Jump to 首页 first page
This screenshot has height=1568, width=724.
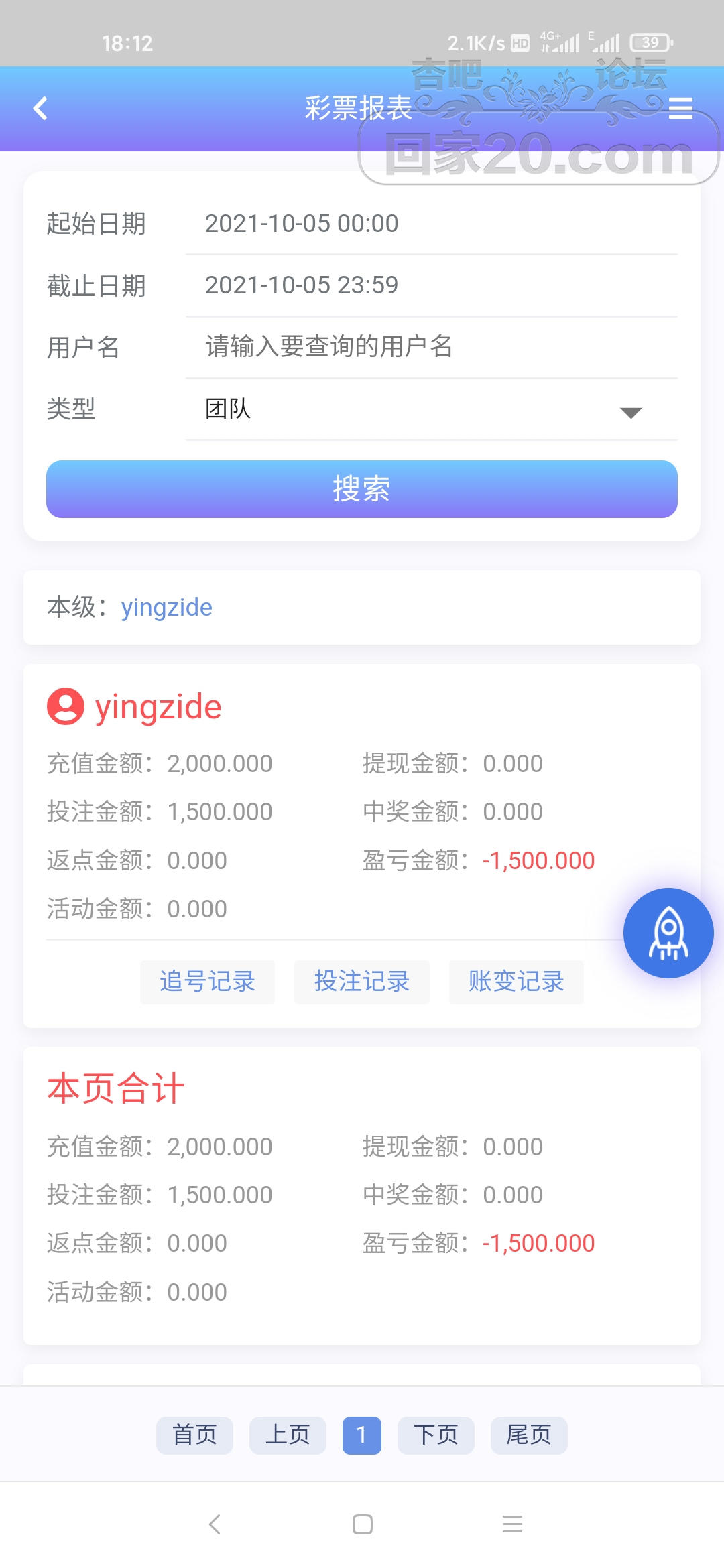[194, 1435]
